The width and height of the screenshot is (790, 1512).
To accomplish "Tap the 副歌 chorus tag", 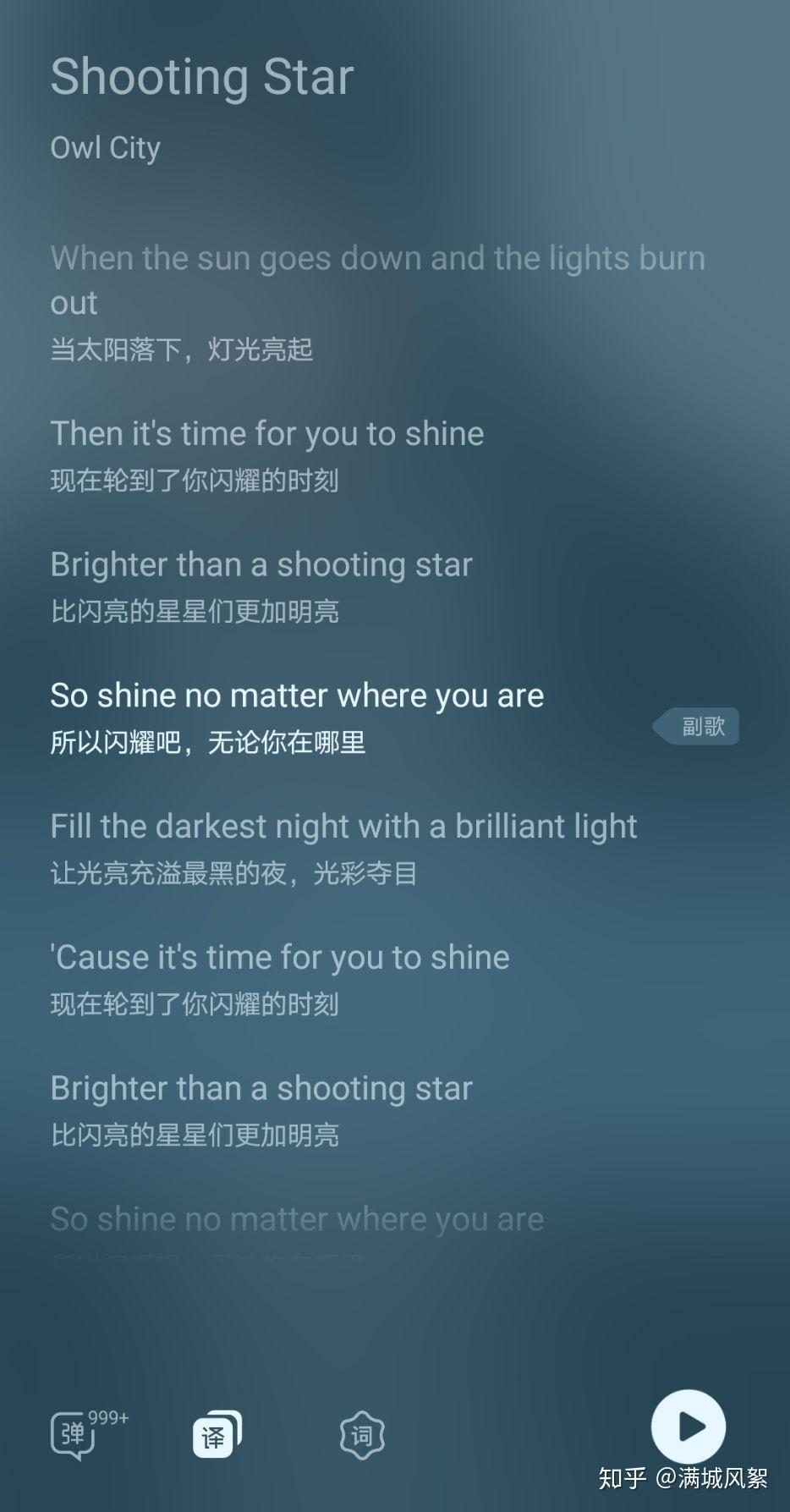I will click(695, 726).
